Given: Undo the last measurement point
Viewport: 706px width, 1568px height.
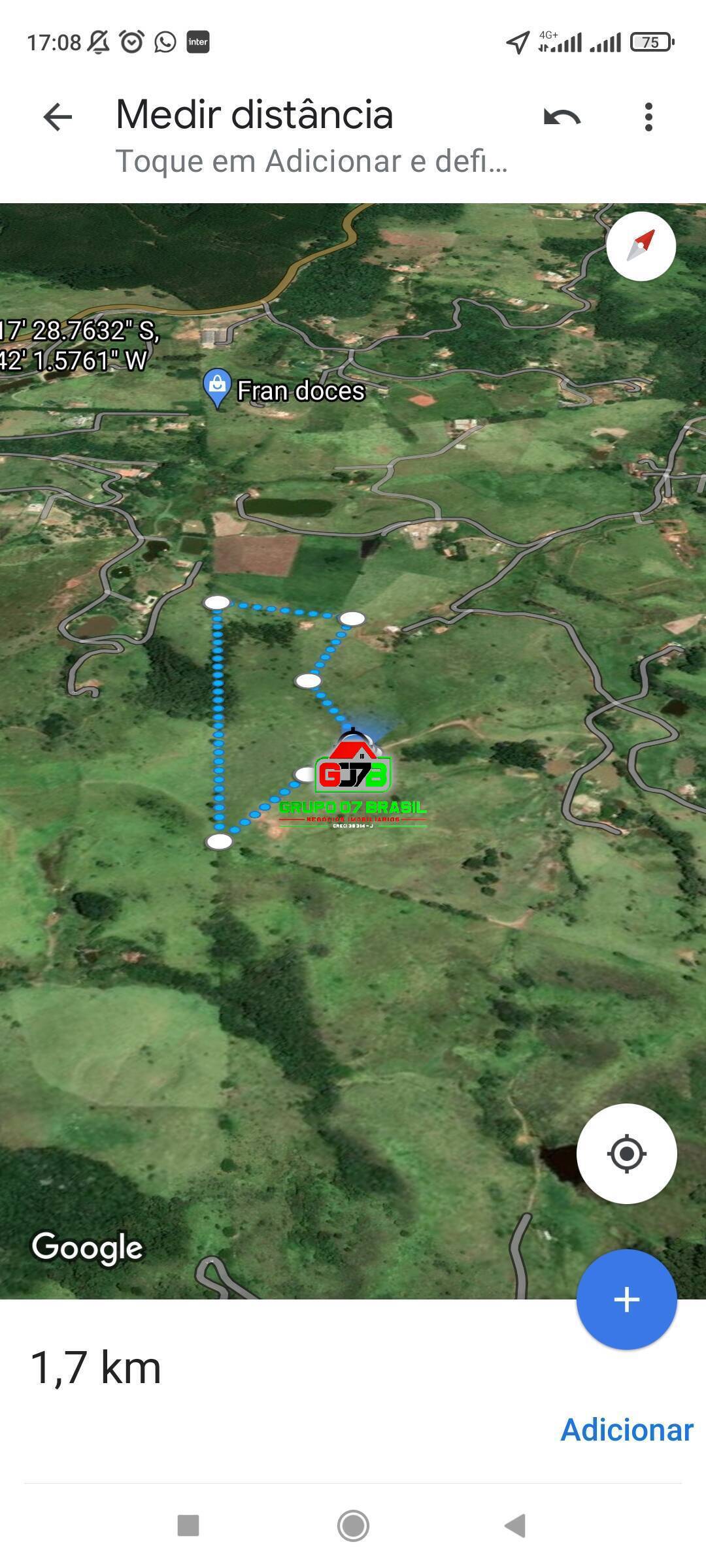Looking at the screenshot, I should (x=562, y=118).
